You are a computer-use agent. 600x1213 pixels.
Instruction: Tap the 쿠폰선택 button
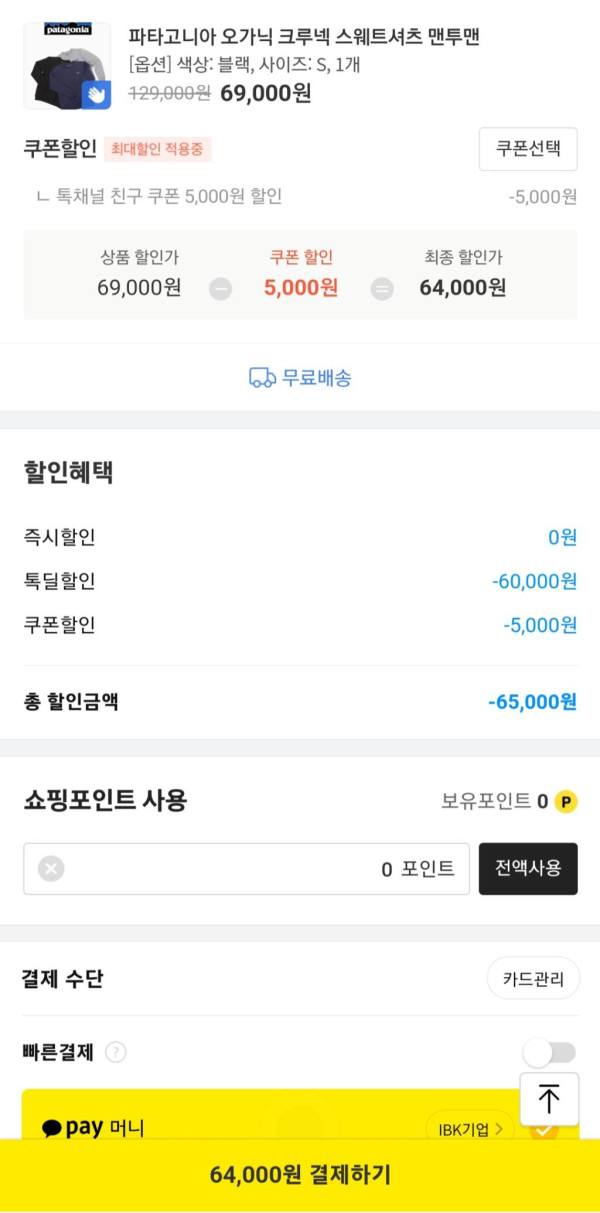[528, 150]
